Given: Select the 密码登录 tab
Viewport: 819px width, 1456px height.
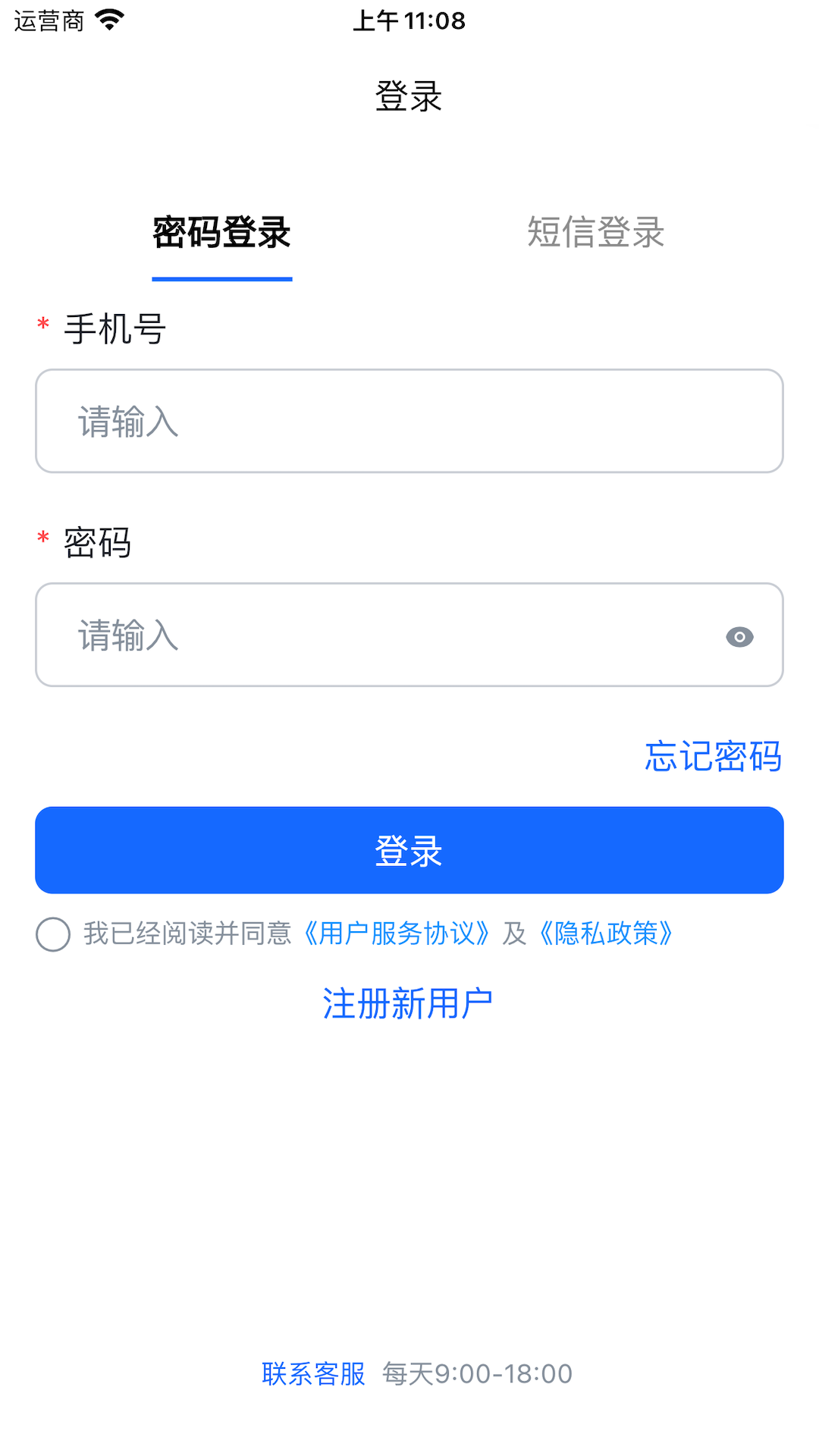Looking at the screenshot, I should (x=221, y=233).
